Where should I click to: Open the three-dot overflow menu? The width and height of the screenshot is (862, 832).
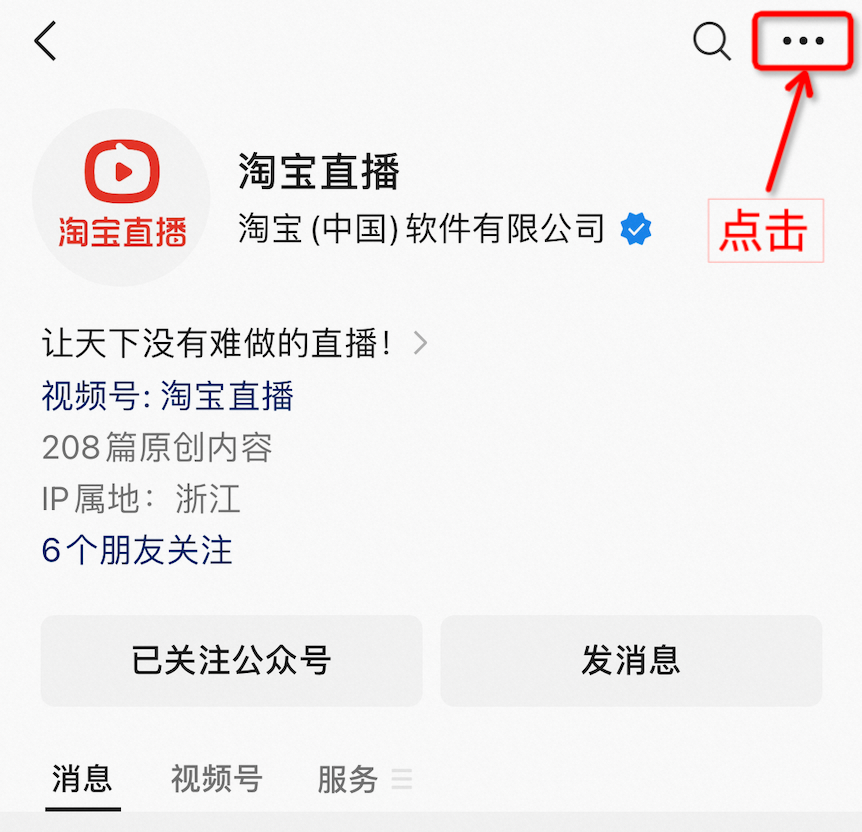[803, 42]
